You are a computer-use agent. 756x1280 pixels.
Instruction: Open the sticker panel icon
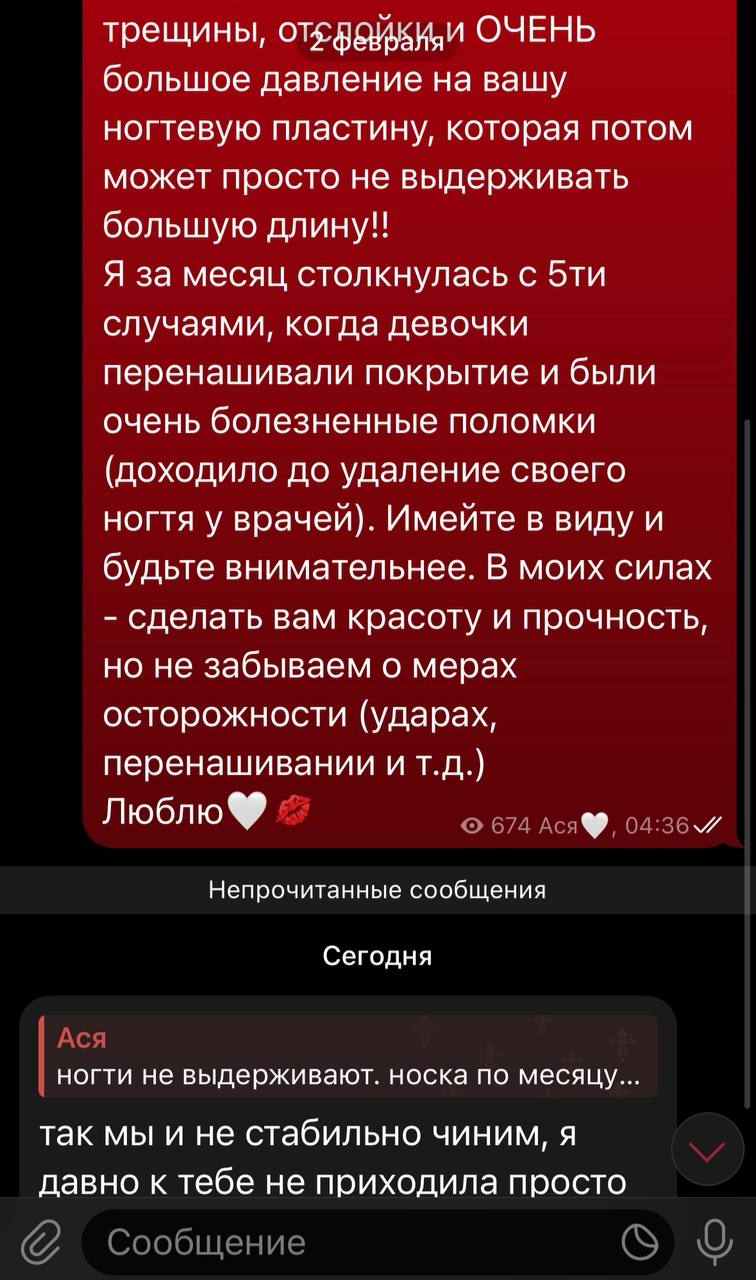point(640,1242)
